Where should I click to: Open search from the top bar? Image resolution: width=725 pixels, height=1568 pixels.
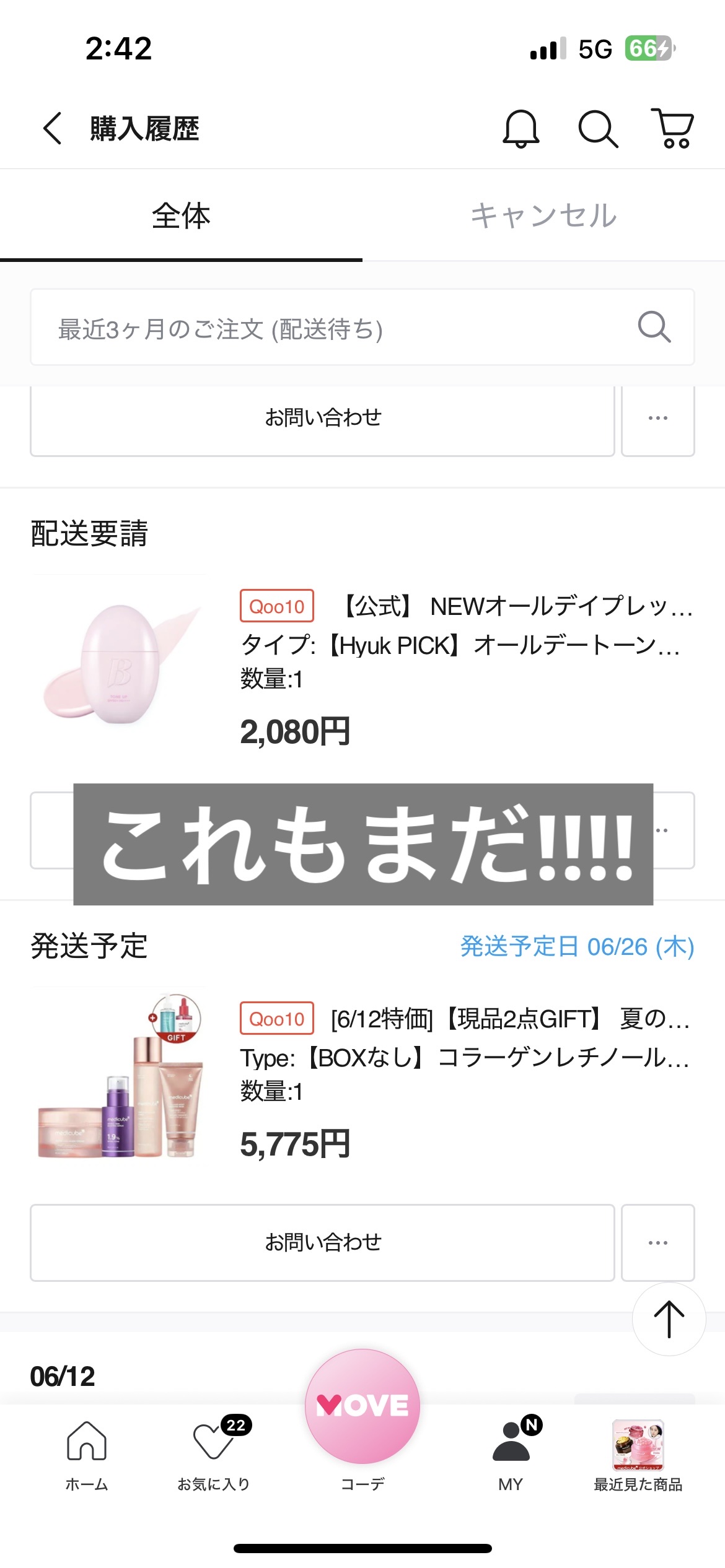(597, 129)
